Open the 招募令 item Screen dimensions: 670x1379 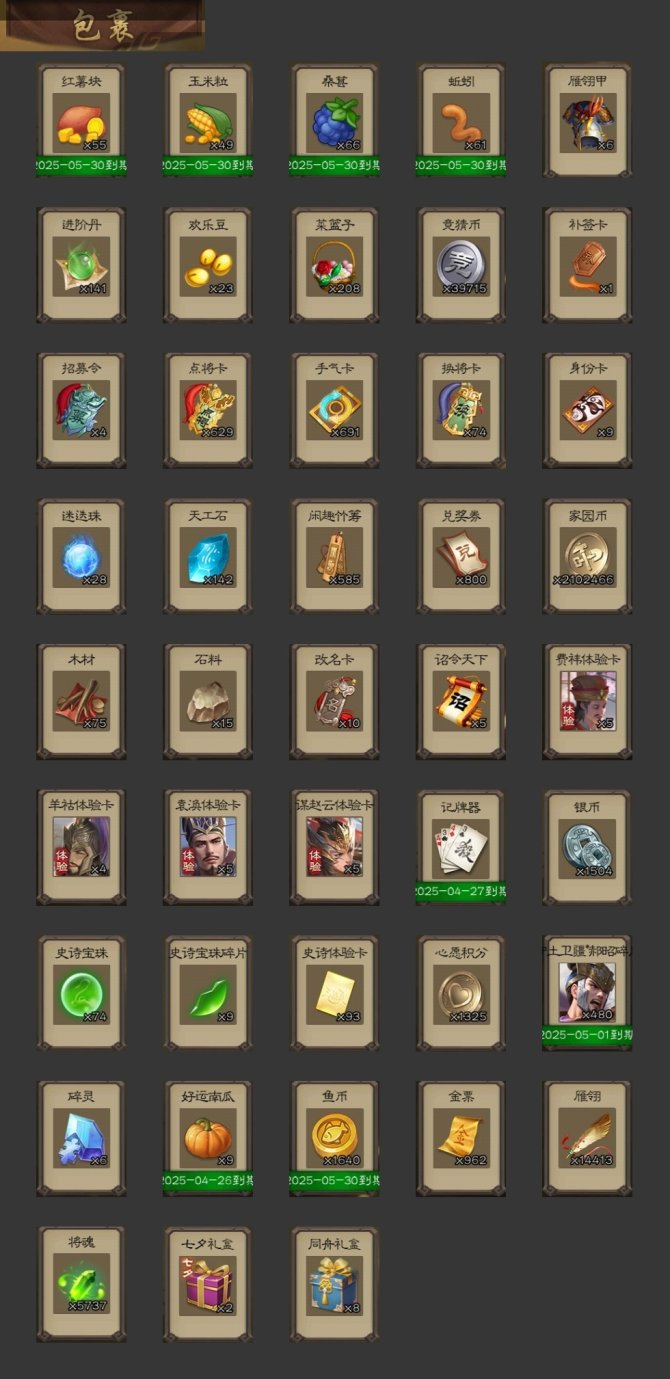[x=81, y=410]
